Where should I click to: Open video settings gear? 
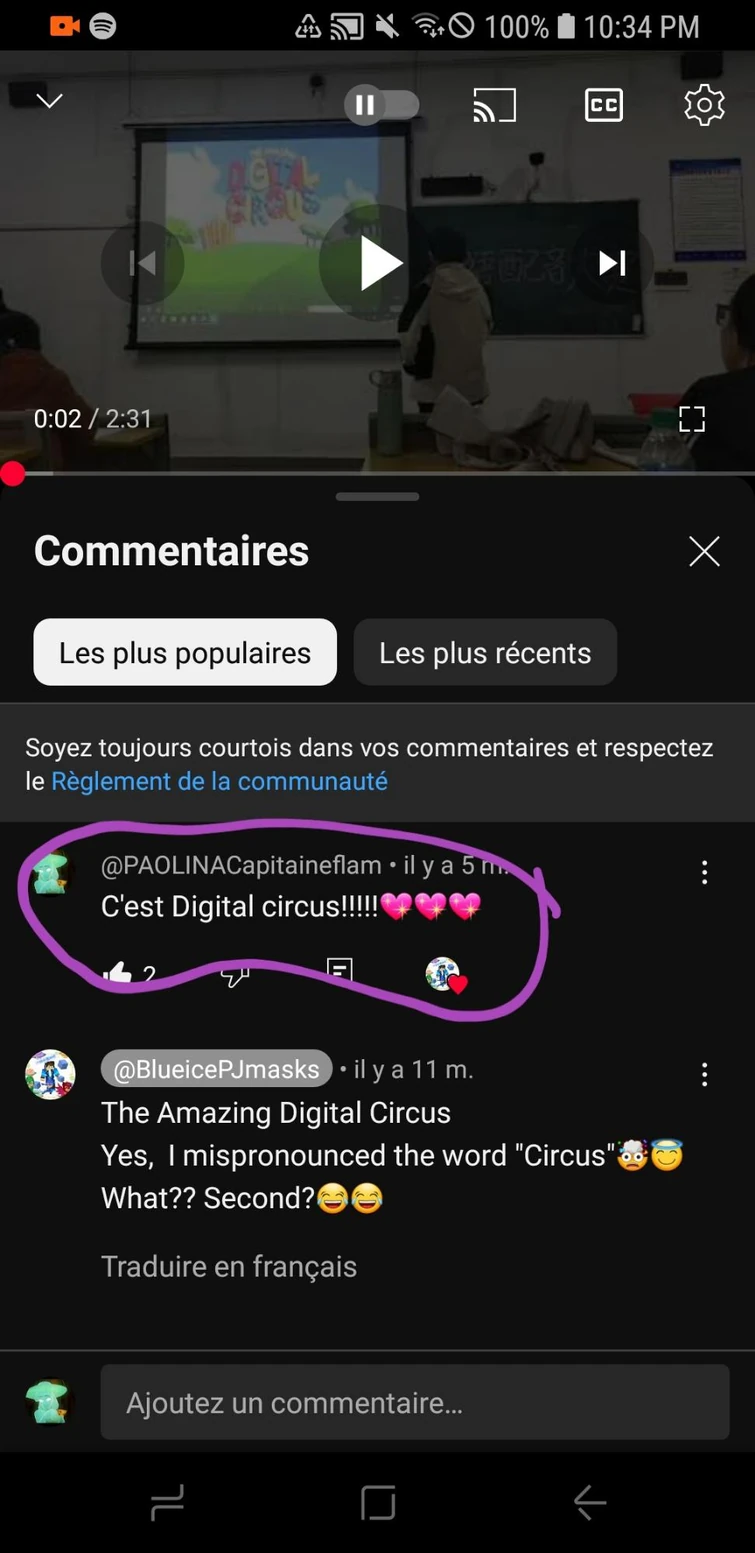704,105
